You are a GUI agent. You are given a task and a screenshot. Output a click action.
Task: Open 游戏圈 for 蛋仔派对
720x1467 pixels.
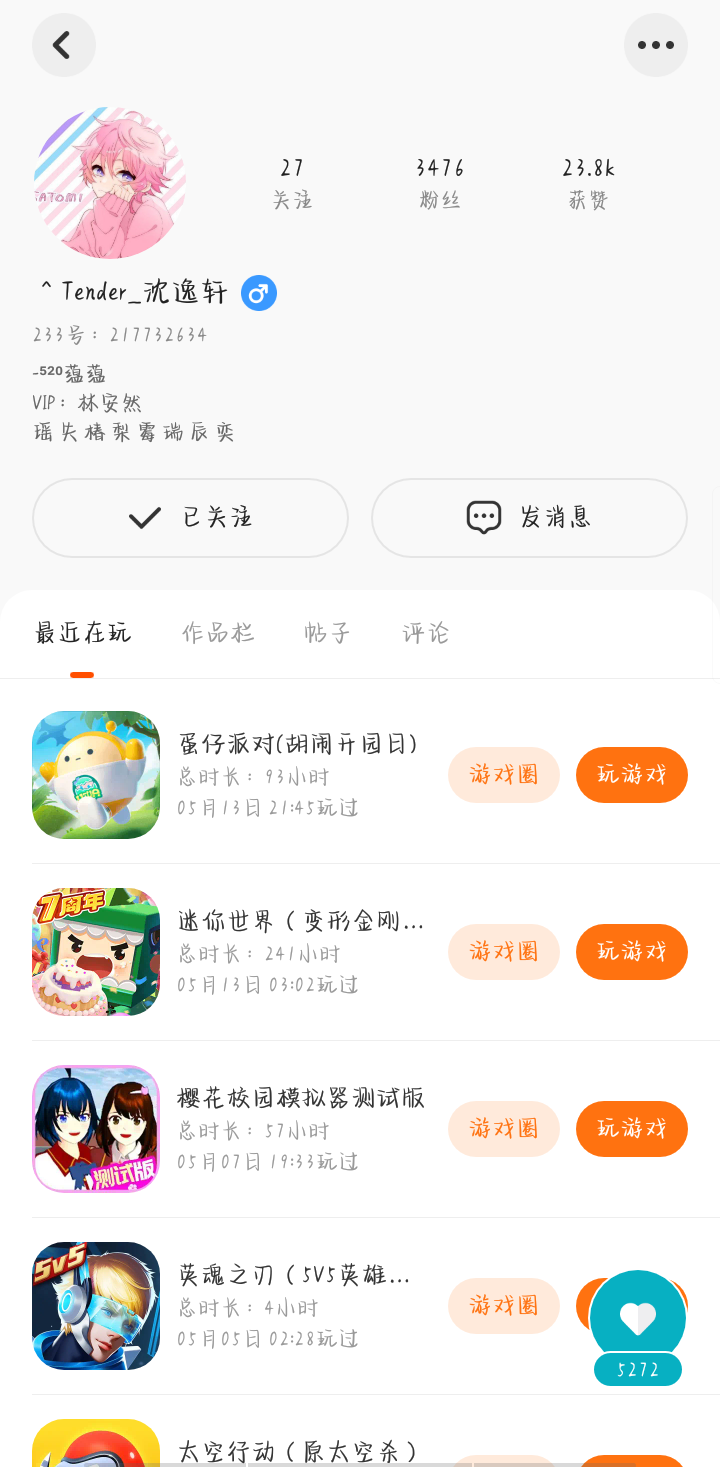503,774
